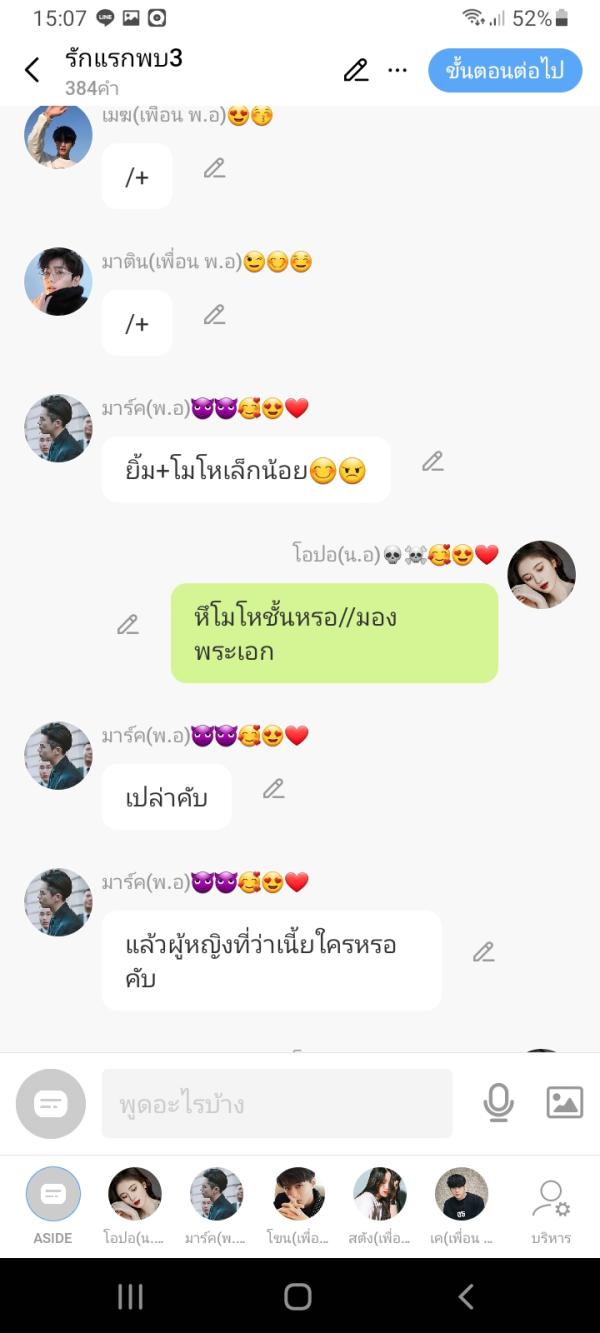Image resolution: width=600 pixels, height=1333 pixels.
Task: Focus the พูดอะไรบ้าง text field
Action: [x=277, y=1104]
